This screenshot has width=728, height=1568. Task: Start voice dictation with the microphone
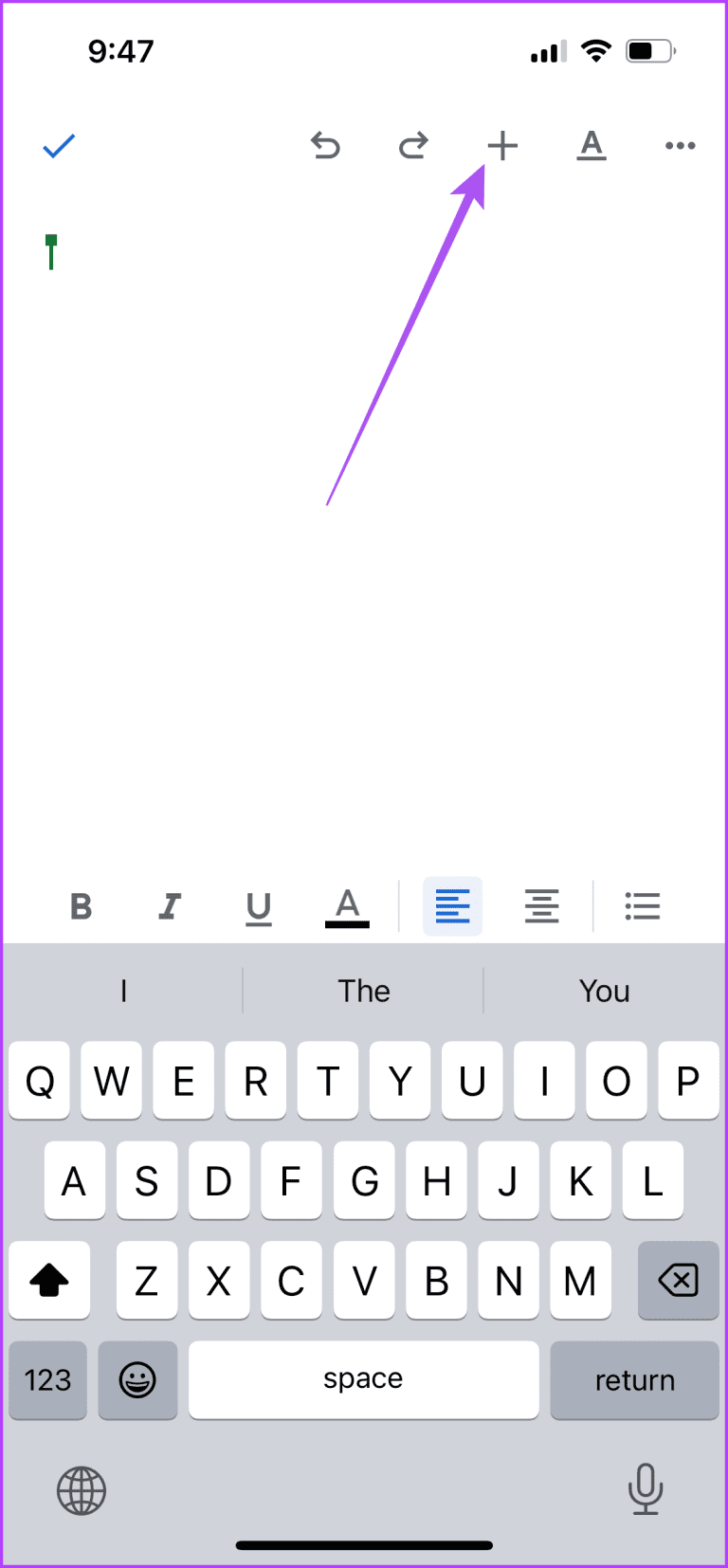pos(646,1490)
